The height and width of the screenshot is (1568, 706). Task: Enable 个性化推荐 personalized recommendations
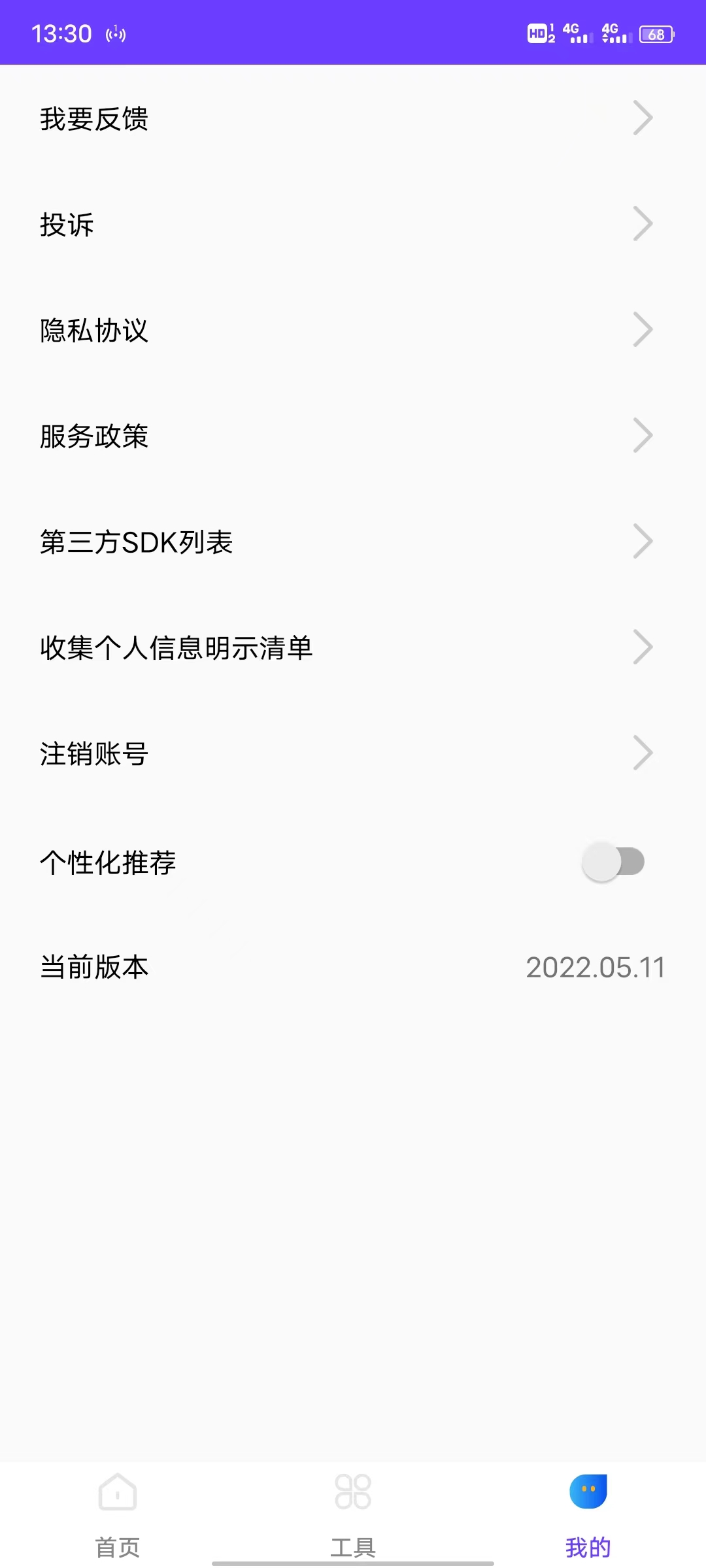coord(613,862)
